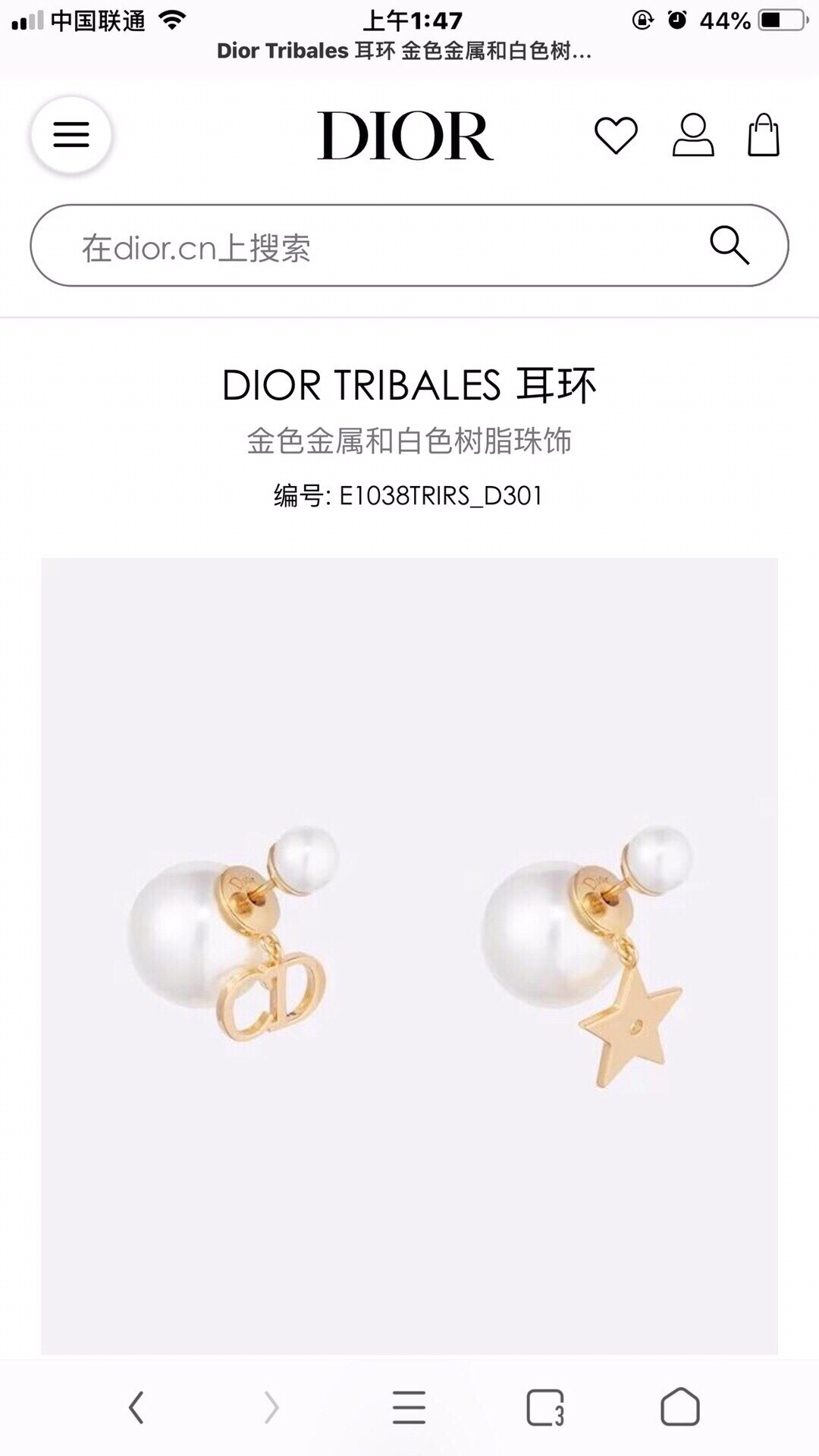Select the product title DIOR TRIBALES 耳环
This screenshot has width=819, height=1456.
click(409, 387)
